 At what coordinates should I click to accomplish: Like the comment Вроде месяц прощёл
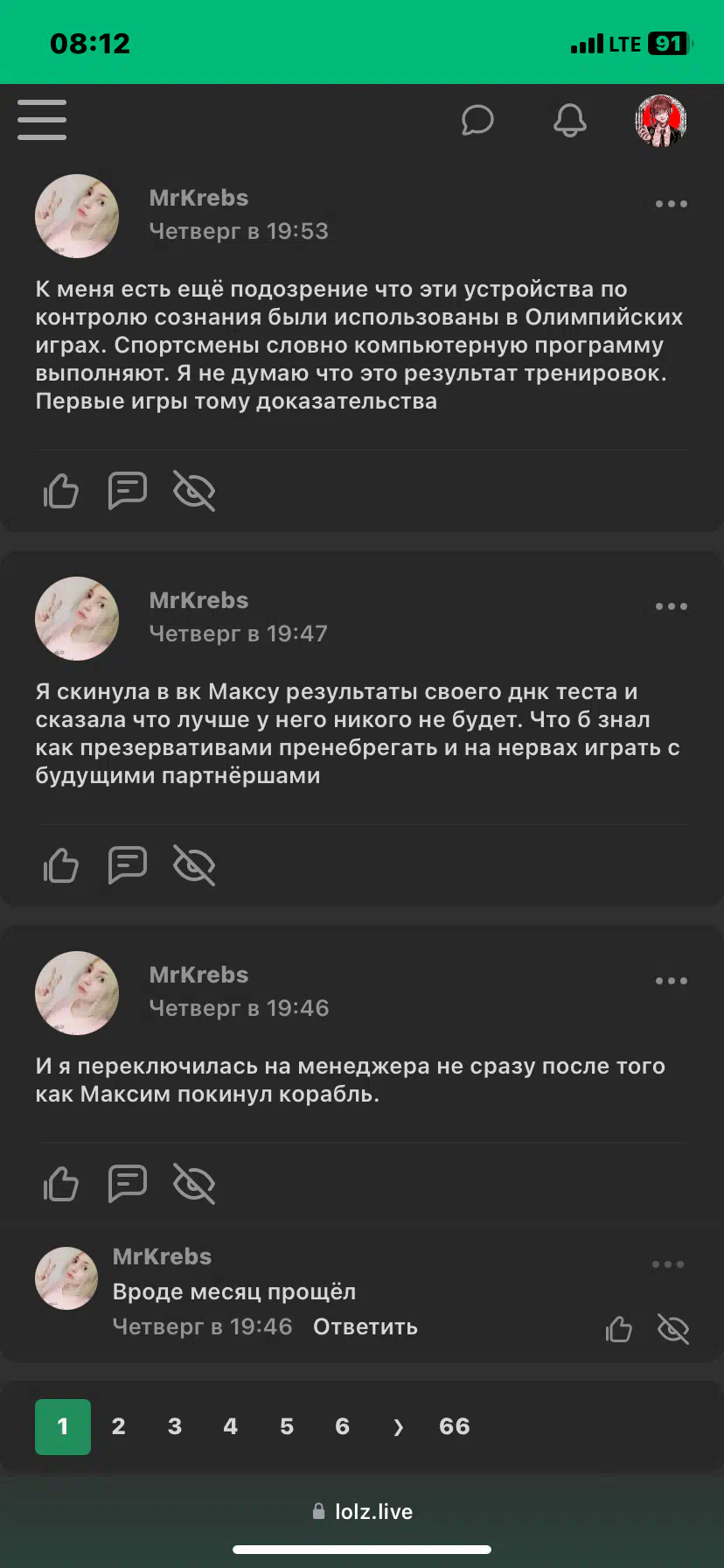tap(619, 1329)
